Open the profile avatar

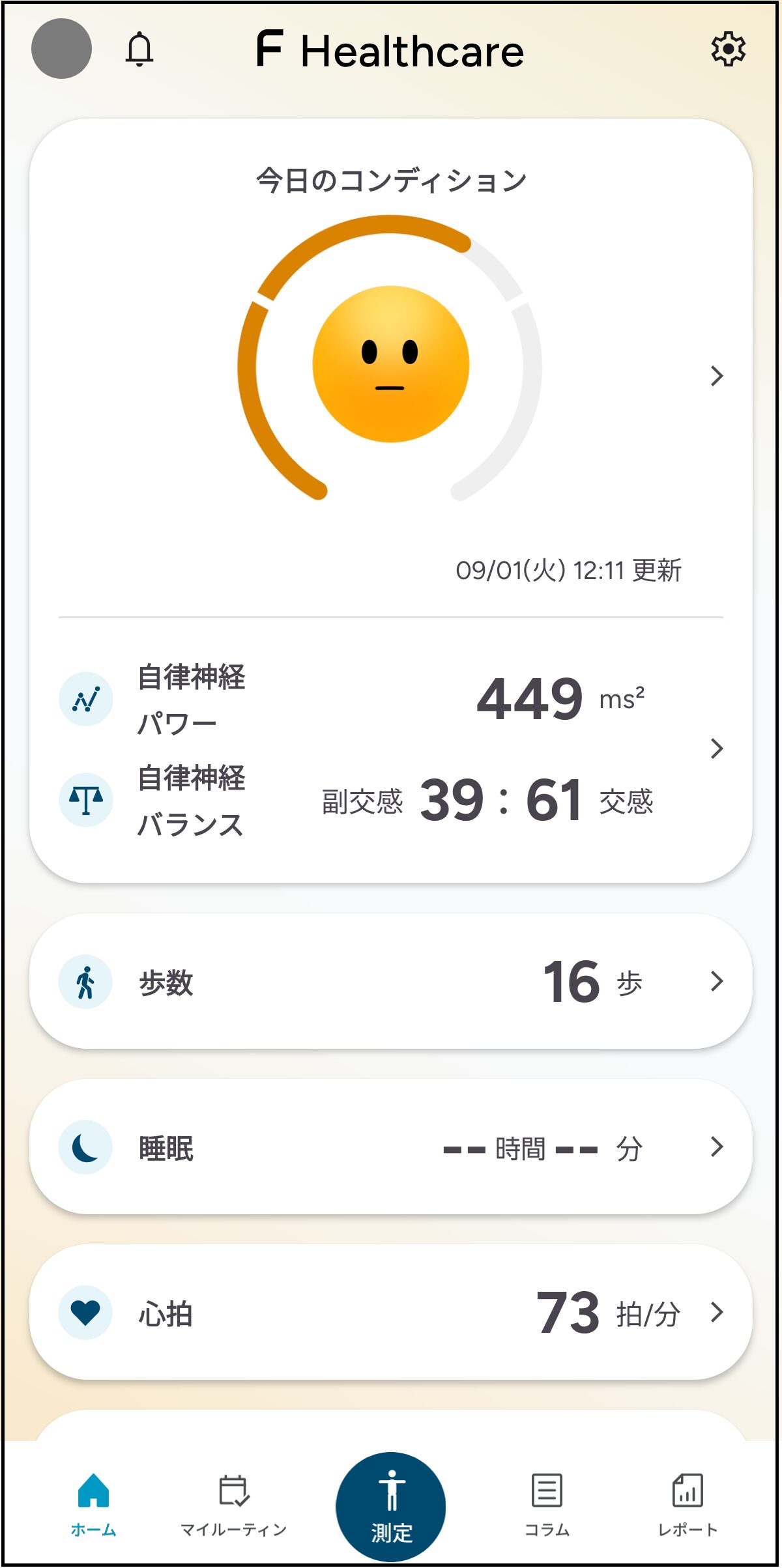61,49
